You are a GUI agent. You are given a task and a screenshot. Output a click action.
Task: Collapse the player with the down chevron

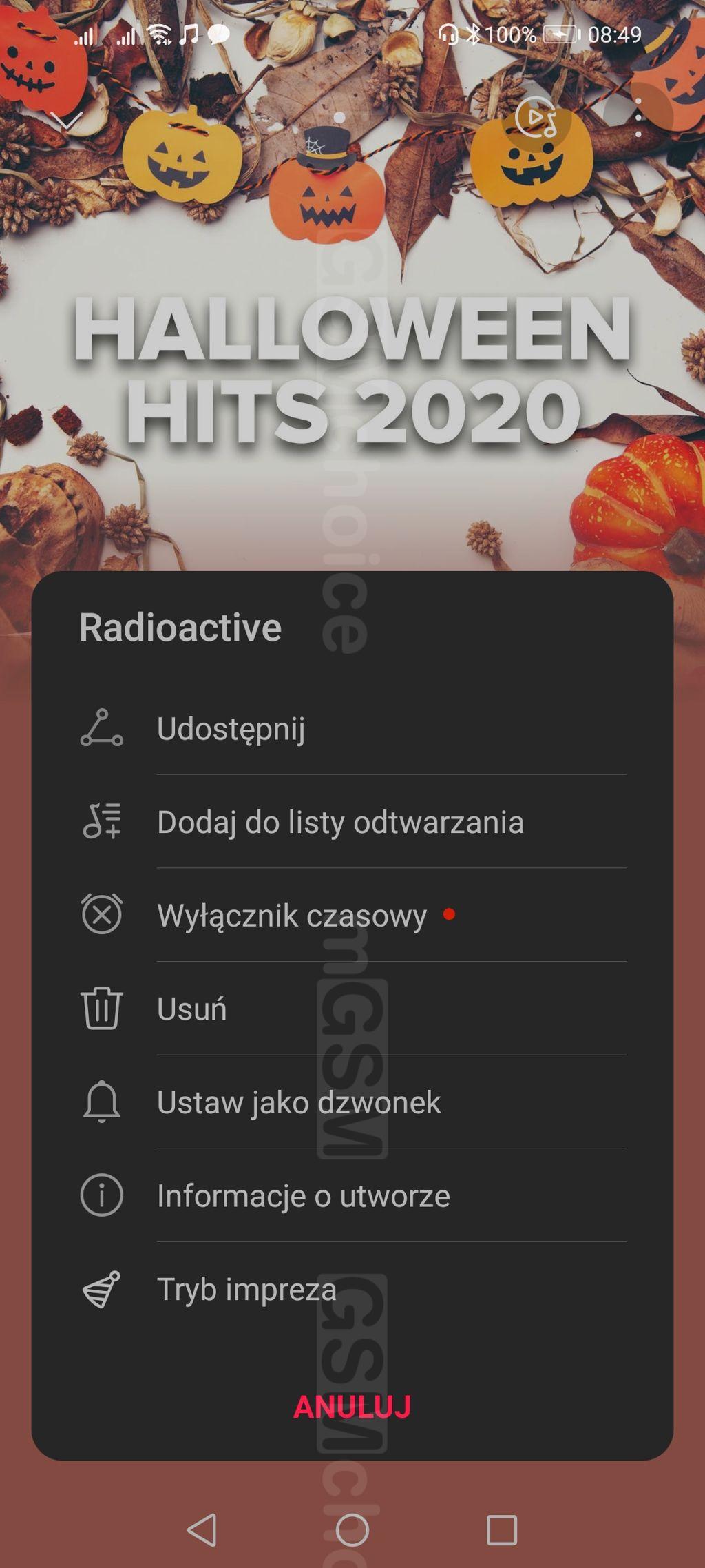tap(67, 121)
